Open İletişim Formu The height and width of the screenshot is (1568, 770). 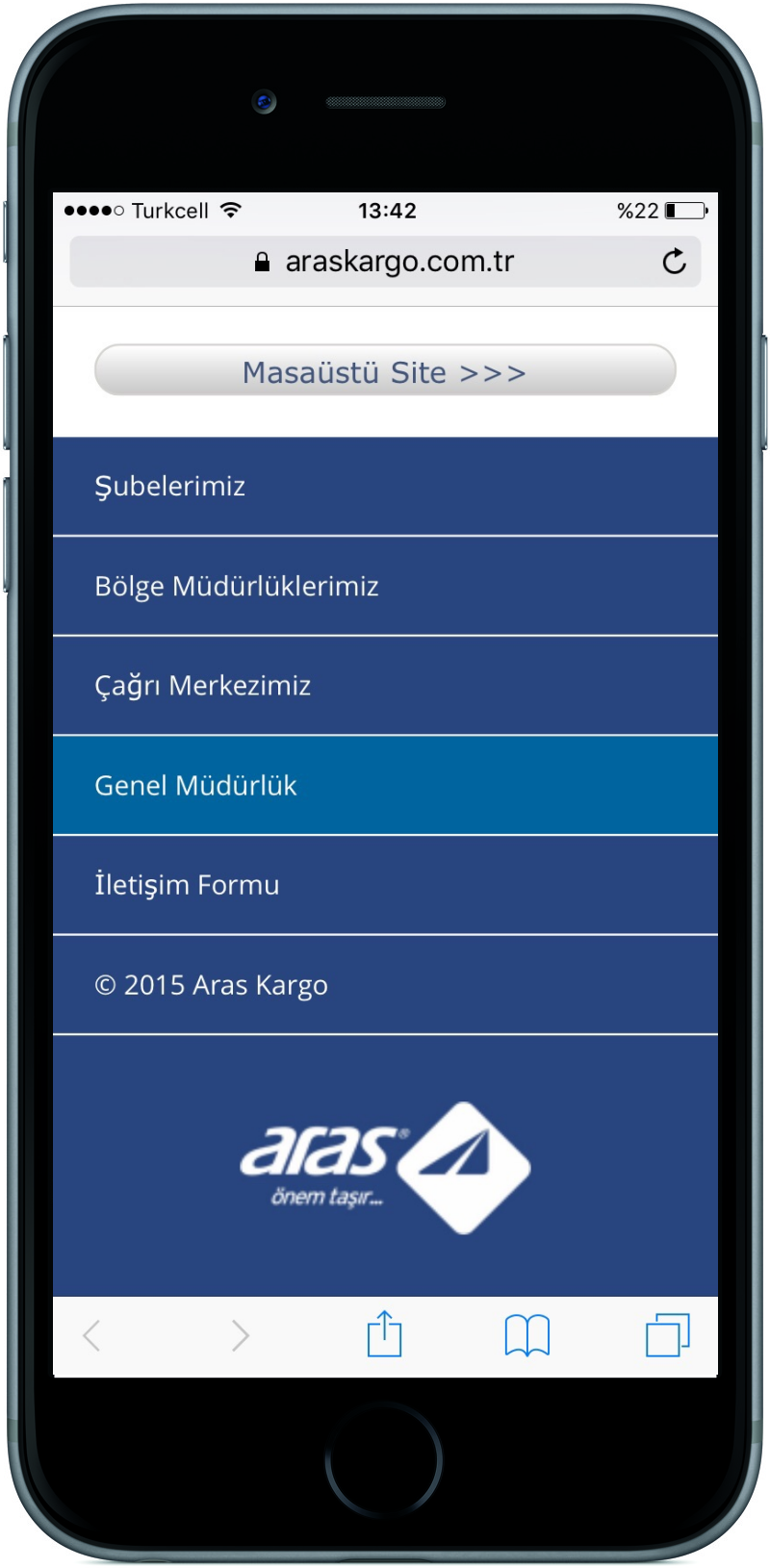tap(385, 885)
